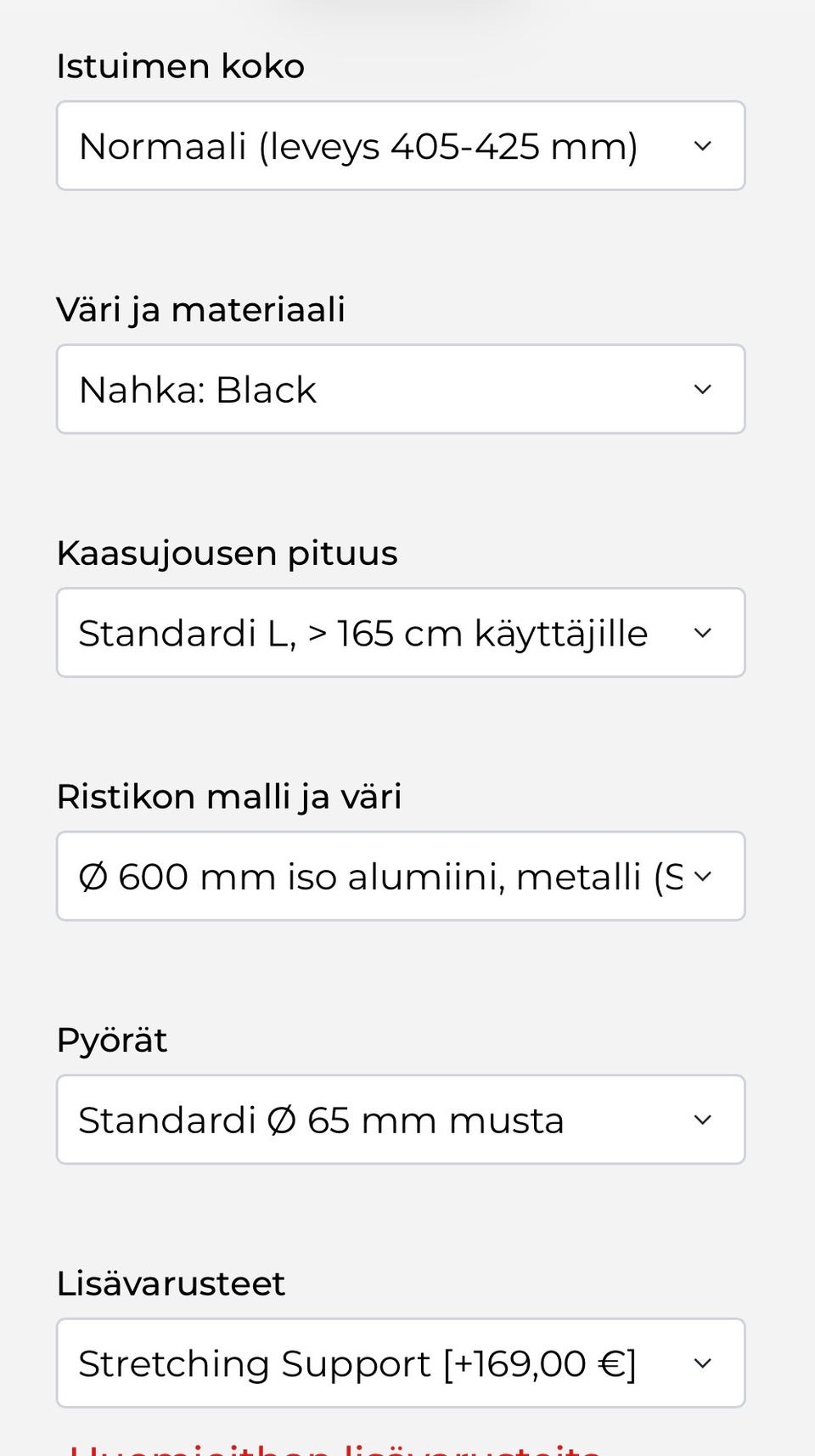Click the Nahka: Black selected value
Screen dimensions: 815x1456
197,389
